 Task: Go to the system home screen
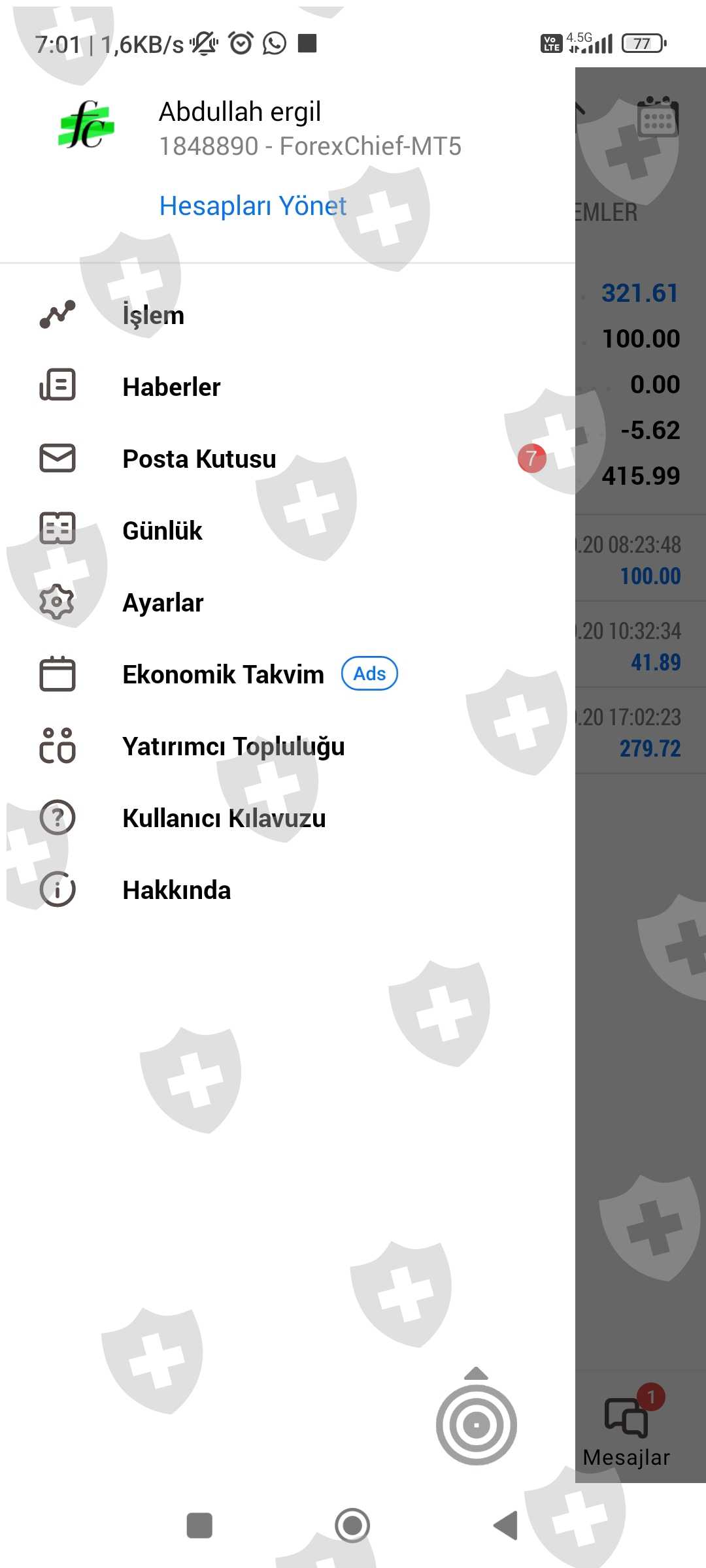pos(352,1526)
